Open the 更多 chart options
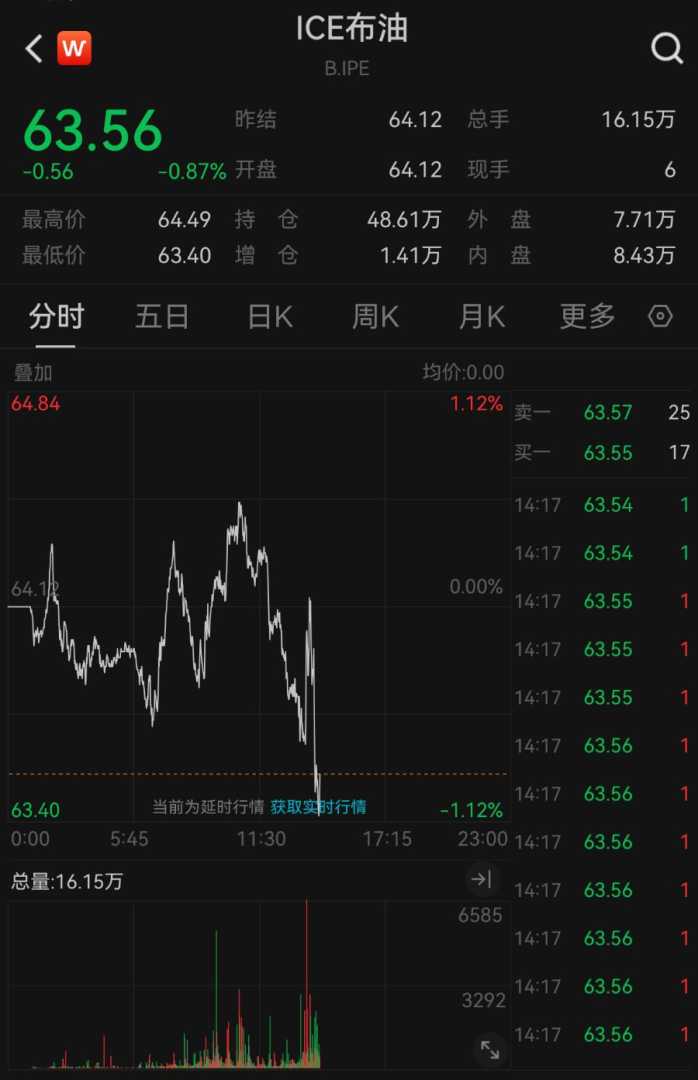This screenshot has height=1080, width=698. (x=587, y=317)
